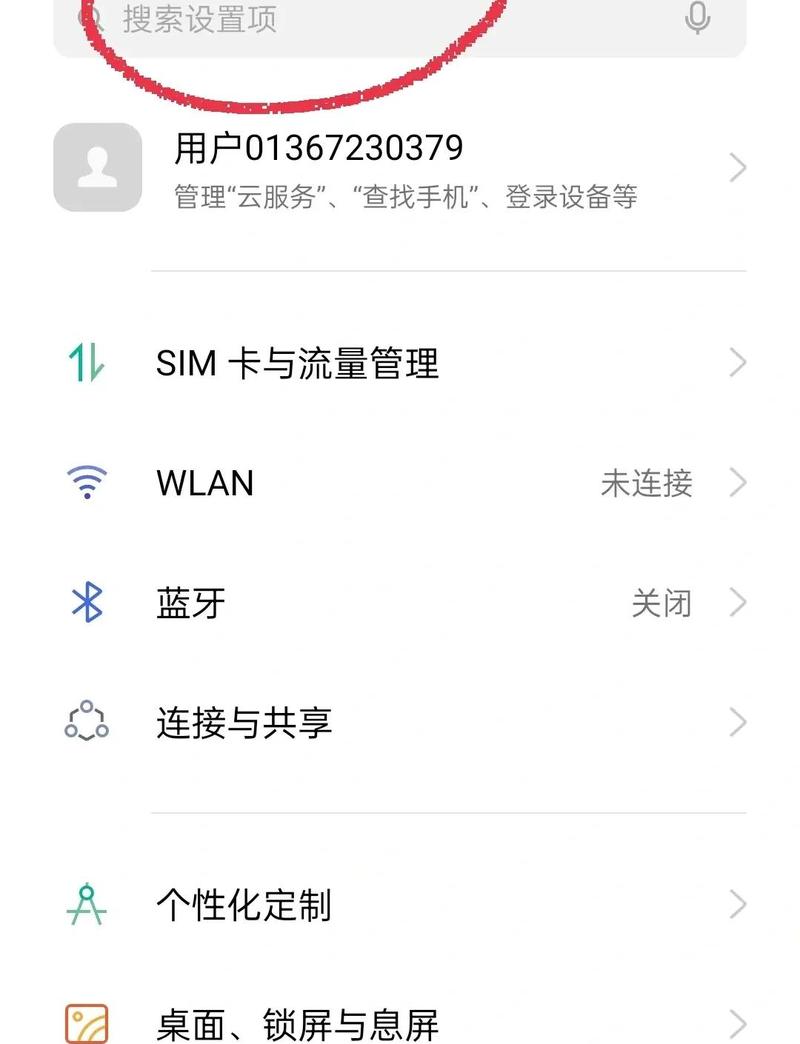Open the 个性化定制 chevron
800x1044 pixels.
click(x=737, y=905)
